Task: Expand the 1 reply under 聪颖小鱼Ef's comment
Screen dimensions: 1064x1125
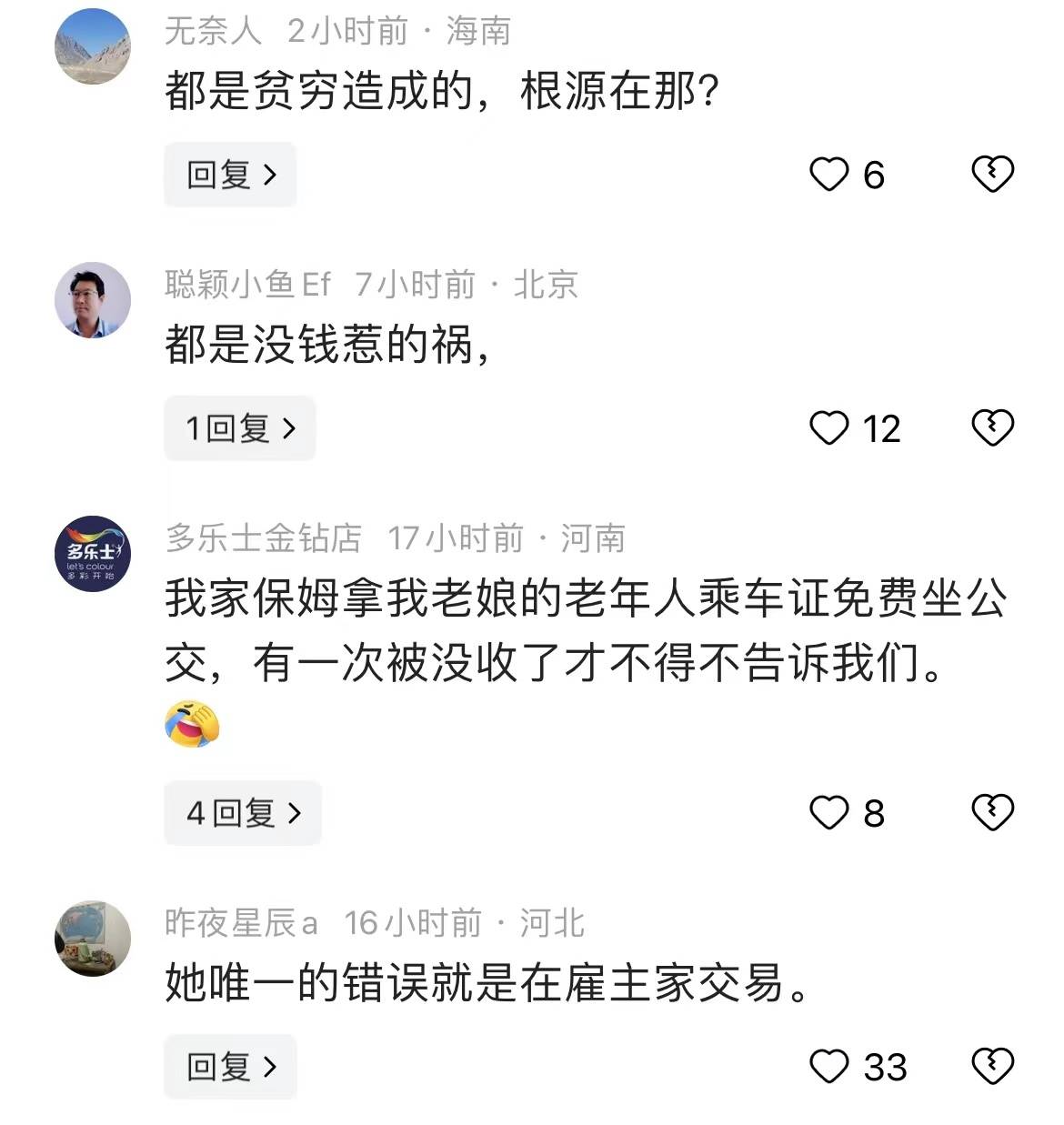Action: coord(239,427)
